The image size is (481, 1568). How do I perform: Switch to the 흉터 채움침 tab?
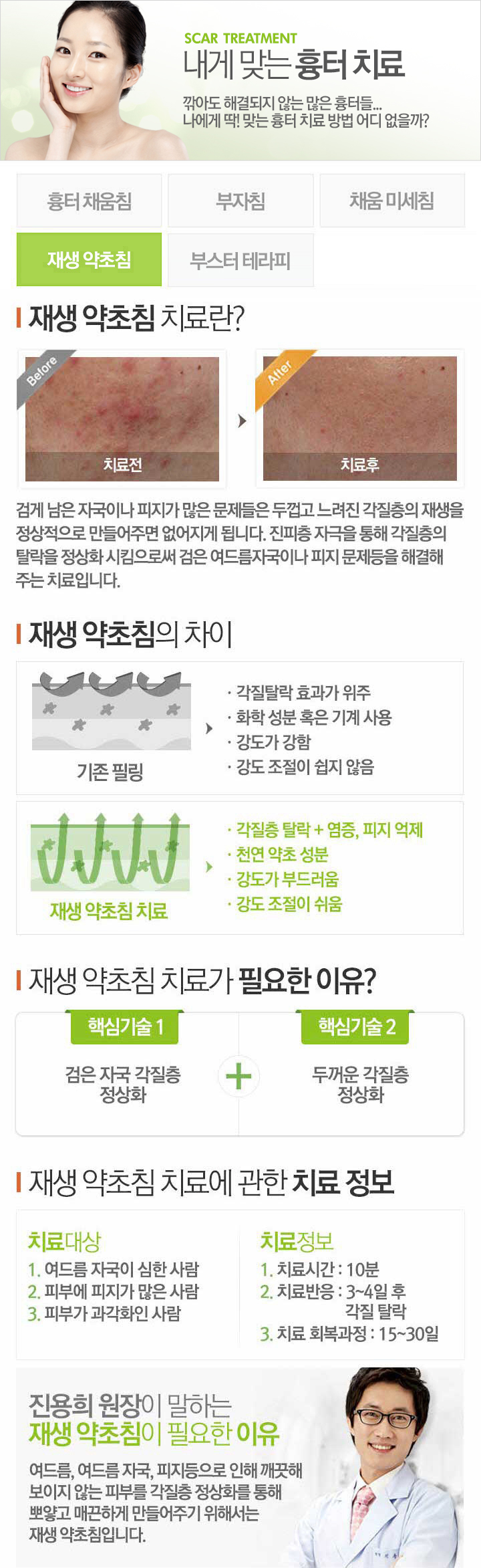click(x=89, y=201)
